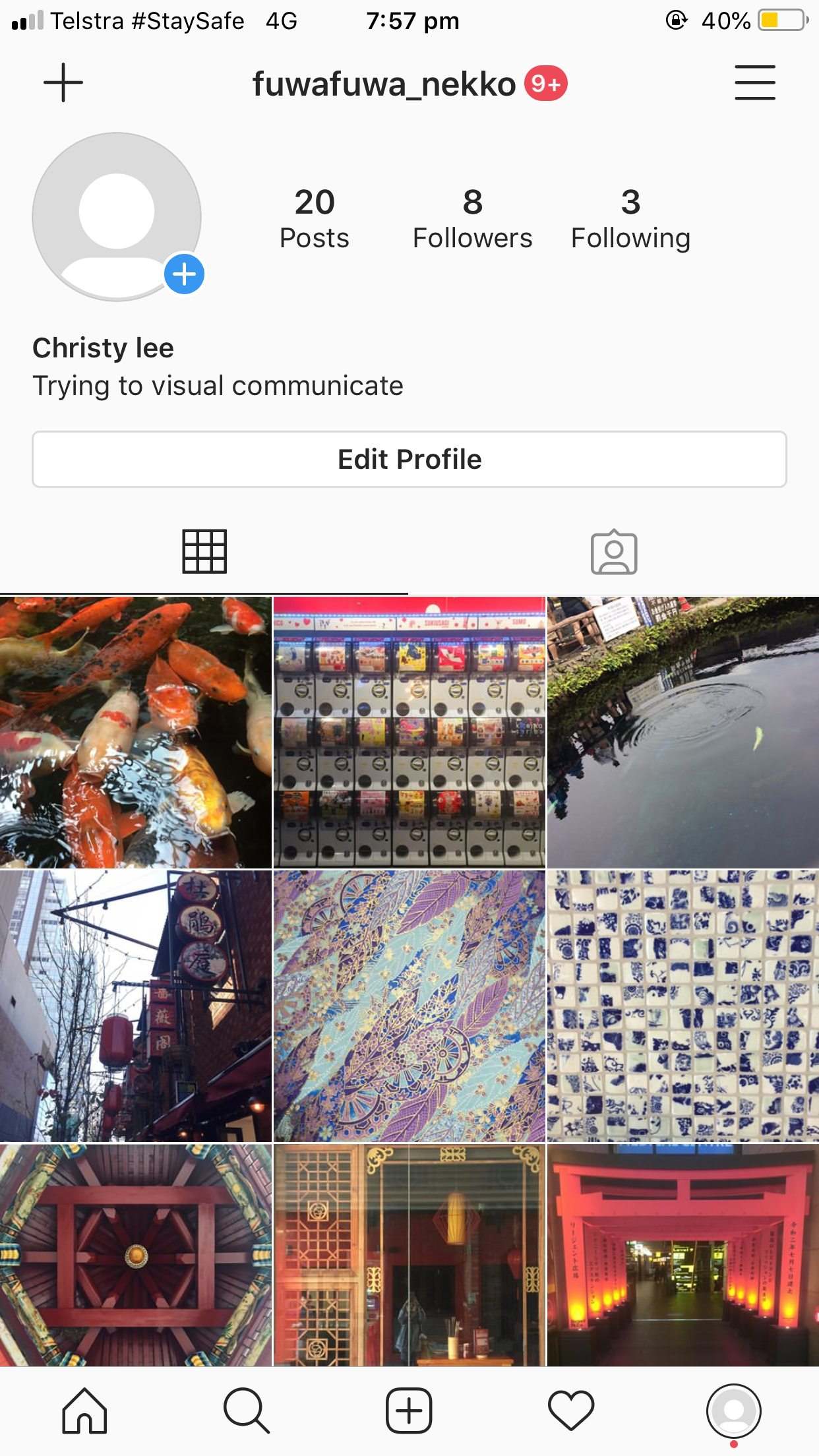The image size is (819, 1456).
Task: Open the red lantern street post
Action: 135,1006
